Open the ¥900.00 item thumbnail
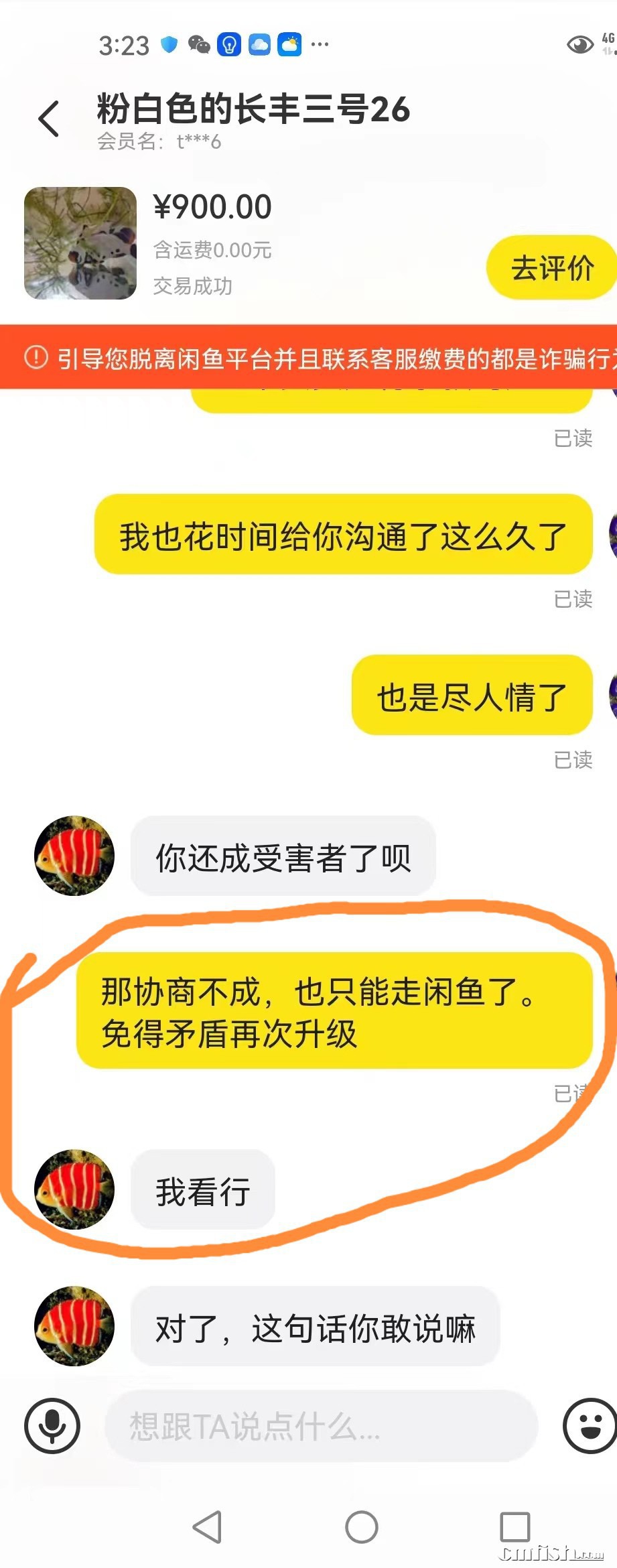 click(80, 243)
